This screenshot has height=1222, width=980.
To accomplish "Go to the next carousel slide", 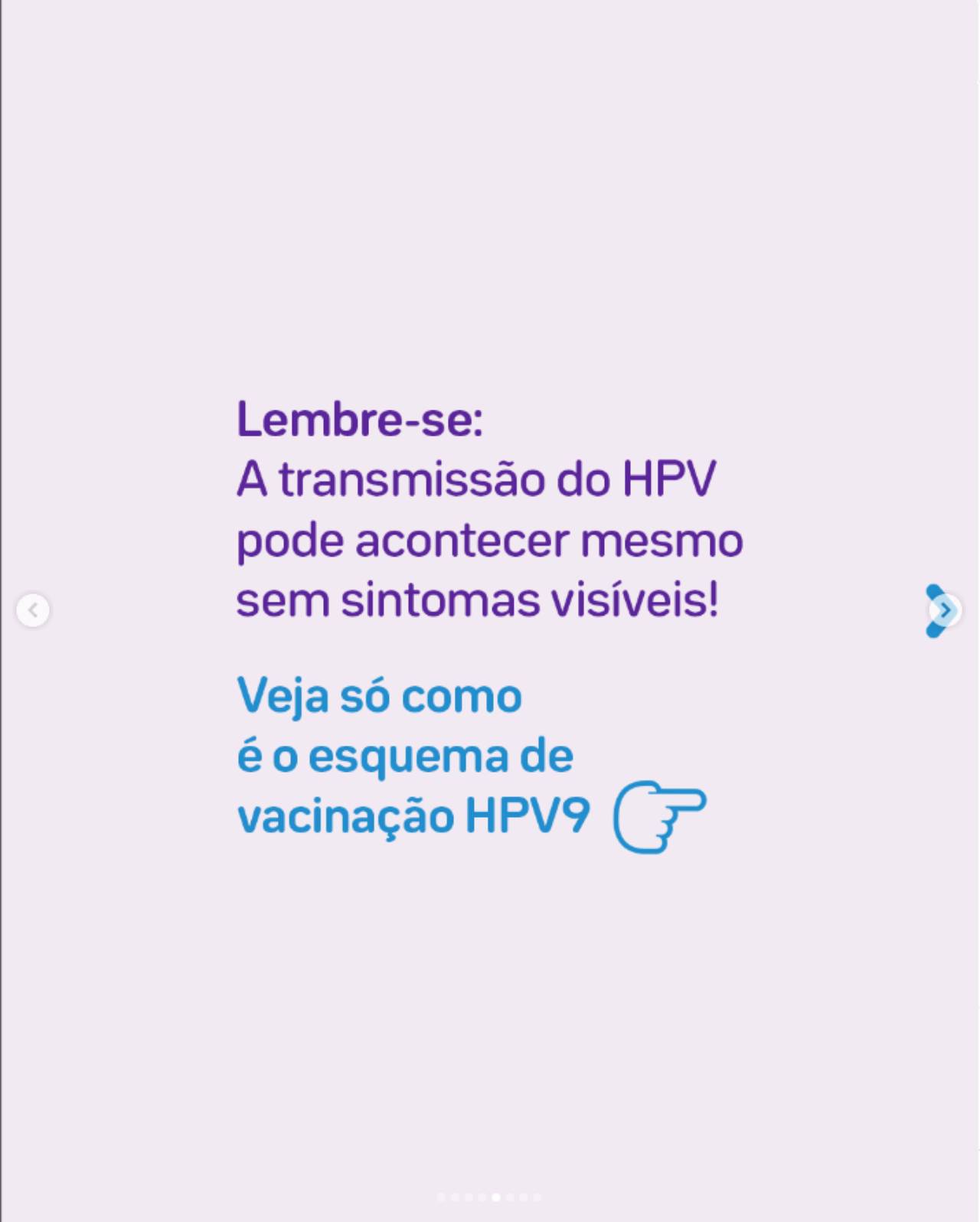I will click(x=946, y=610).
